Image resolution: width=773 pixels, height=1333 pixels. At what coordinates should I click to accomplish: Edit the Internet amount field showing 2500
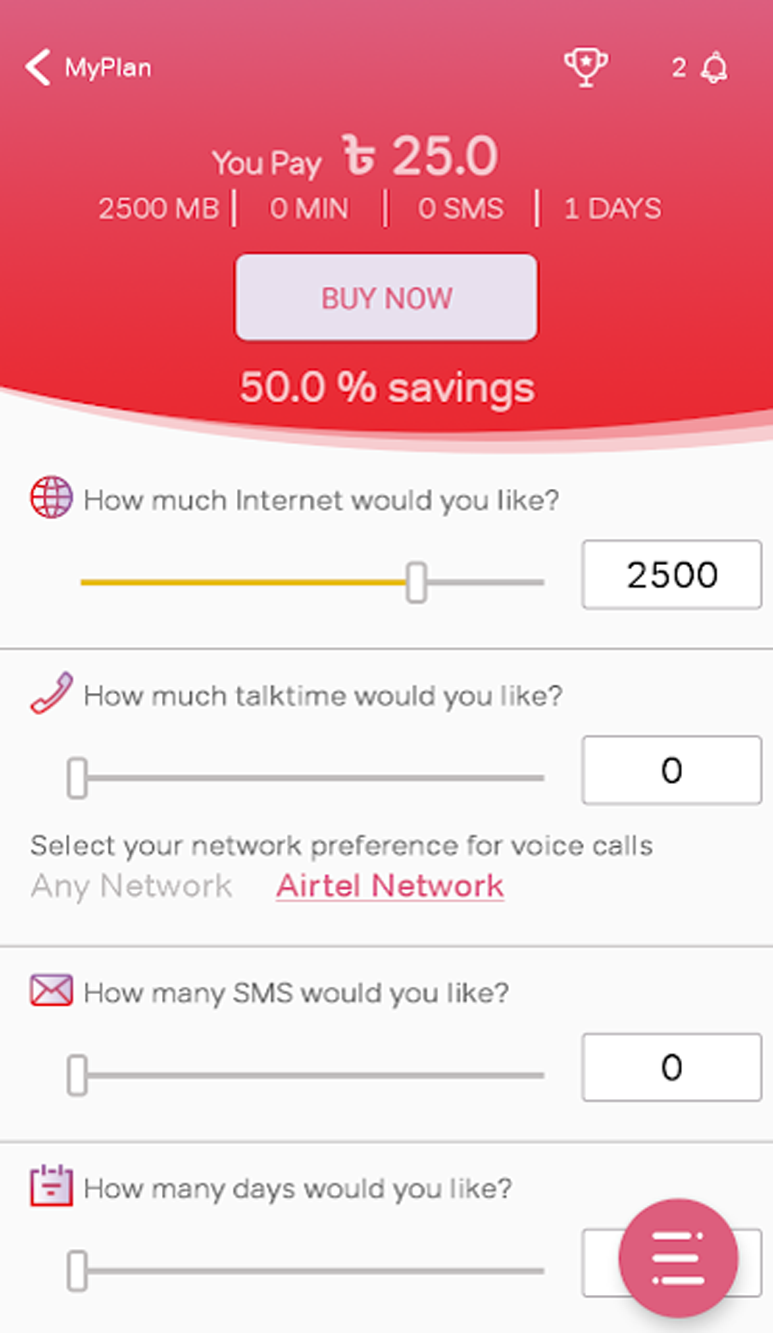(671, 575)
